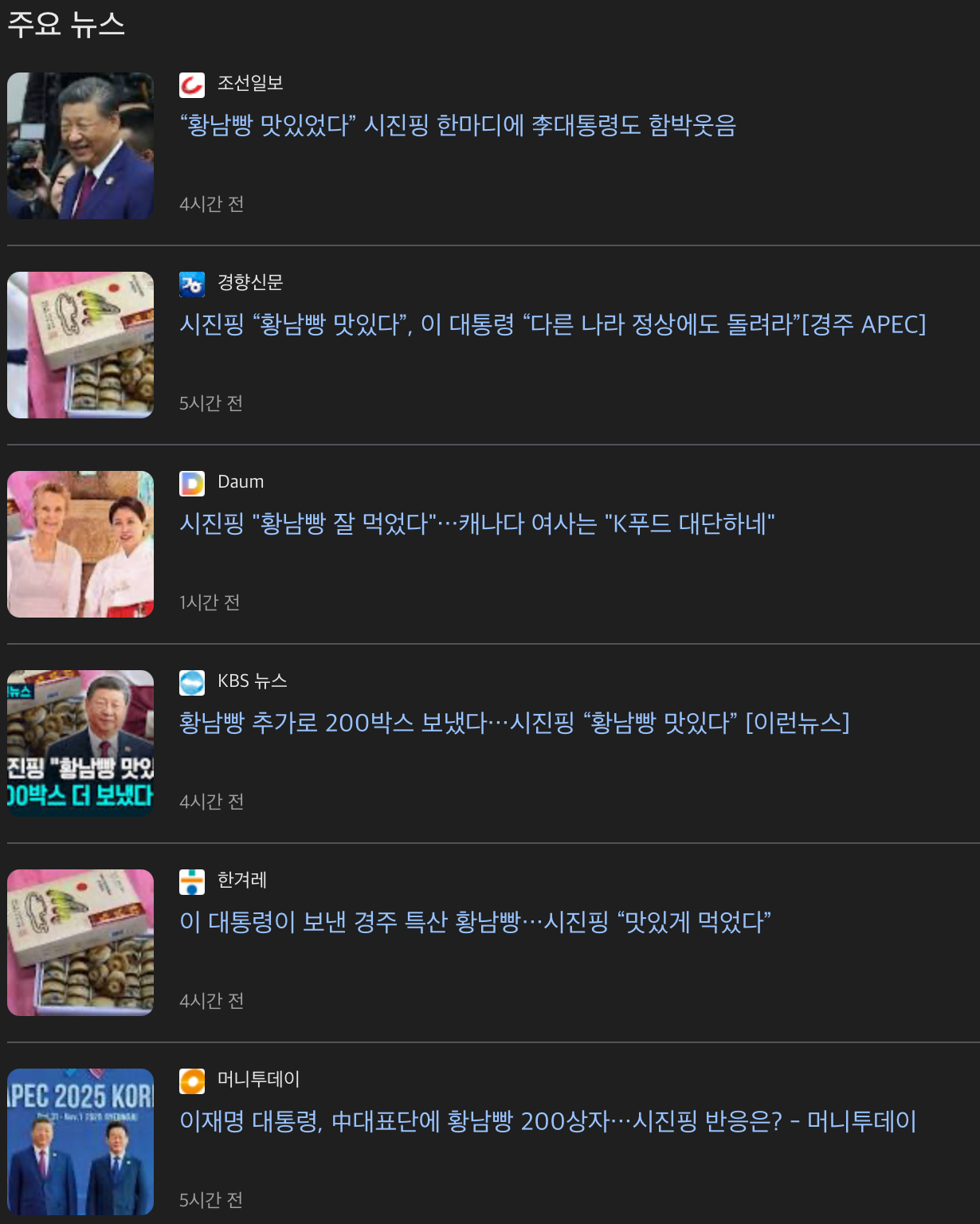Viewport: 980px width, 1224px height.
Task: Tap the 경향신문 황남빵 box thumbnail
Action: pos(80,345)
